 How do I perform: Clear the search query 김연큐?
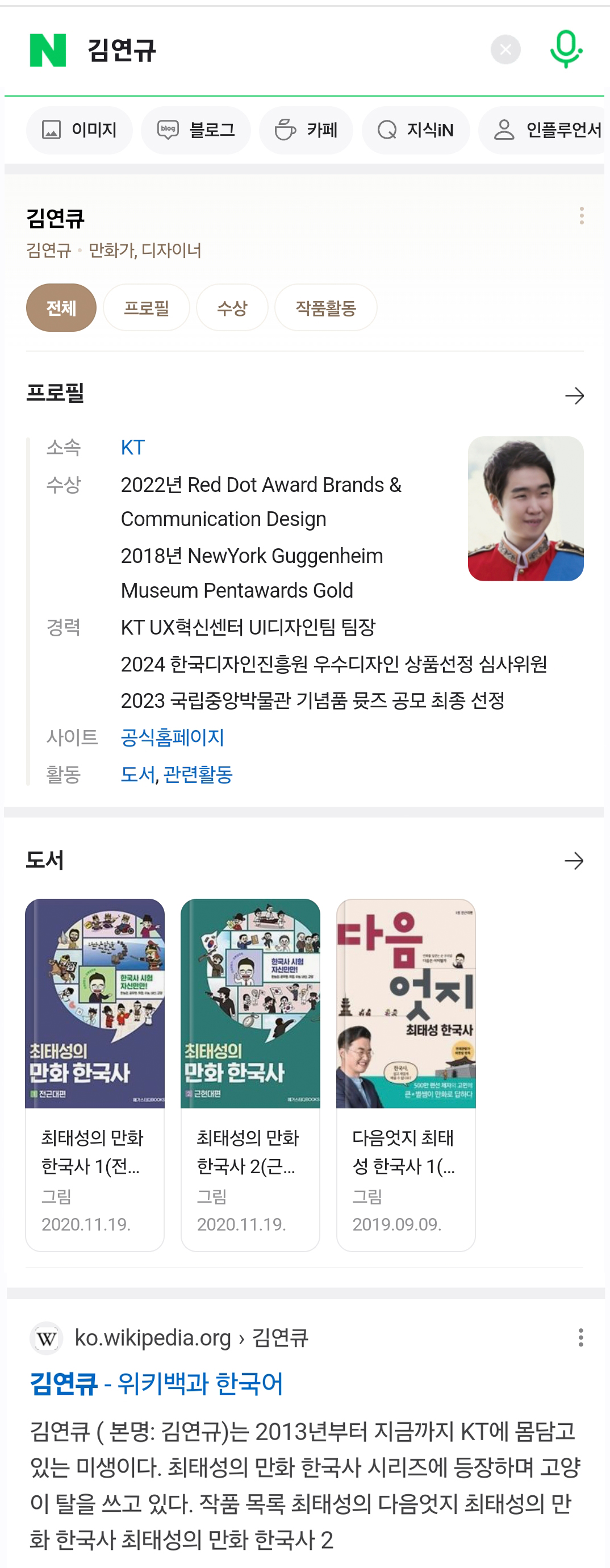pyautogui.click(x=505, y=50)
